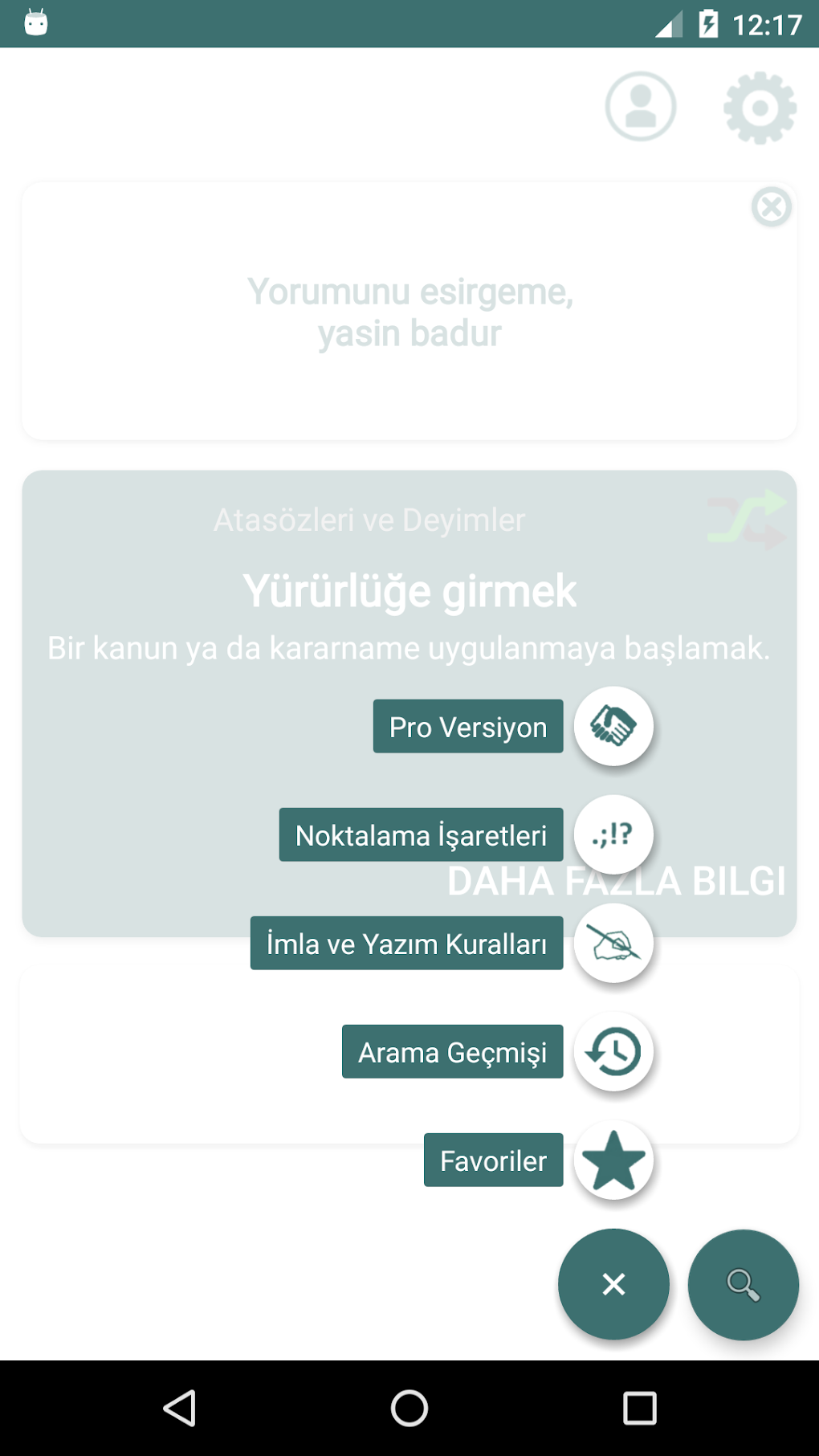This screenshot has width=819, height=1456.
Task: Open the user profile icon
Action: point(640,107)
